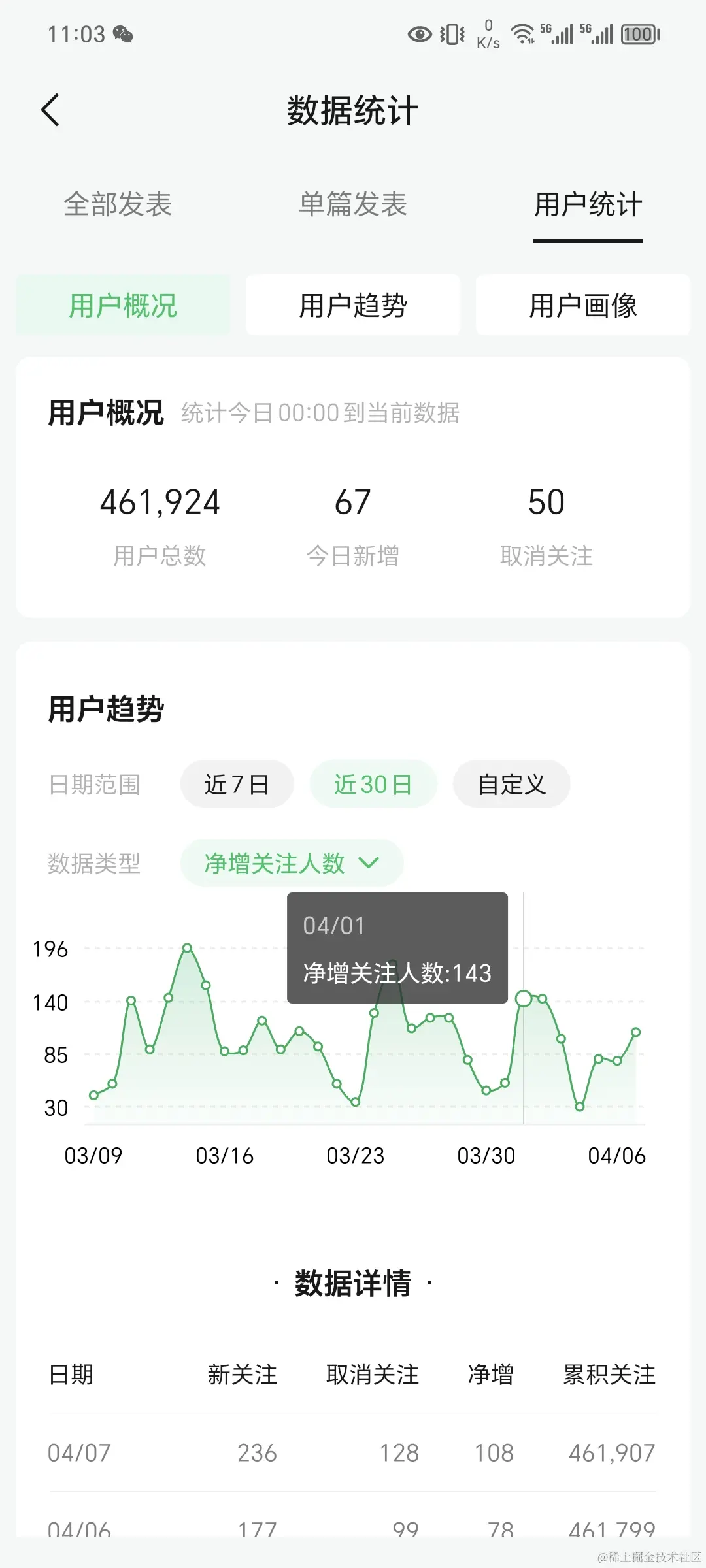Go back from 数据统计 page
706x1568 pixels.
click(x=50, y=110)
